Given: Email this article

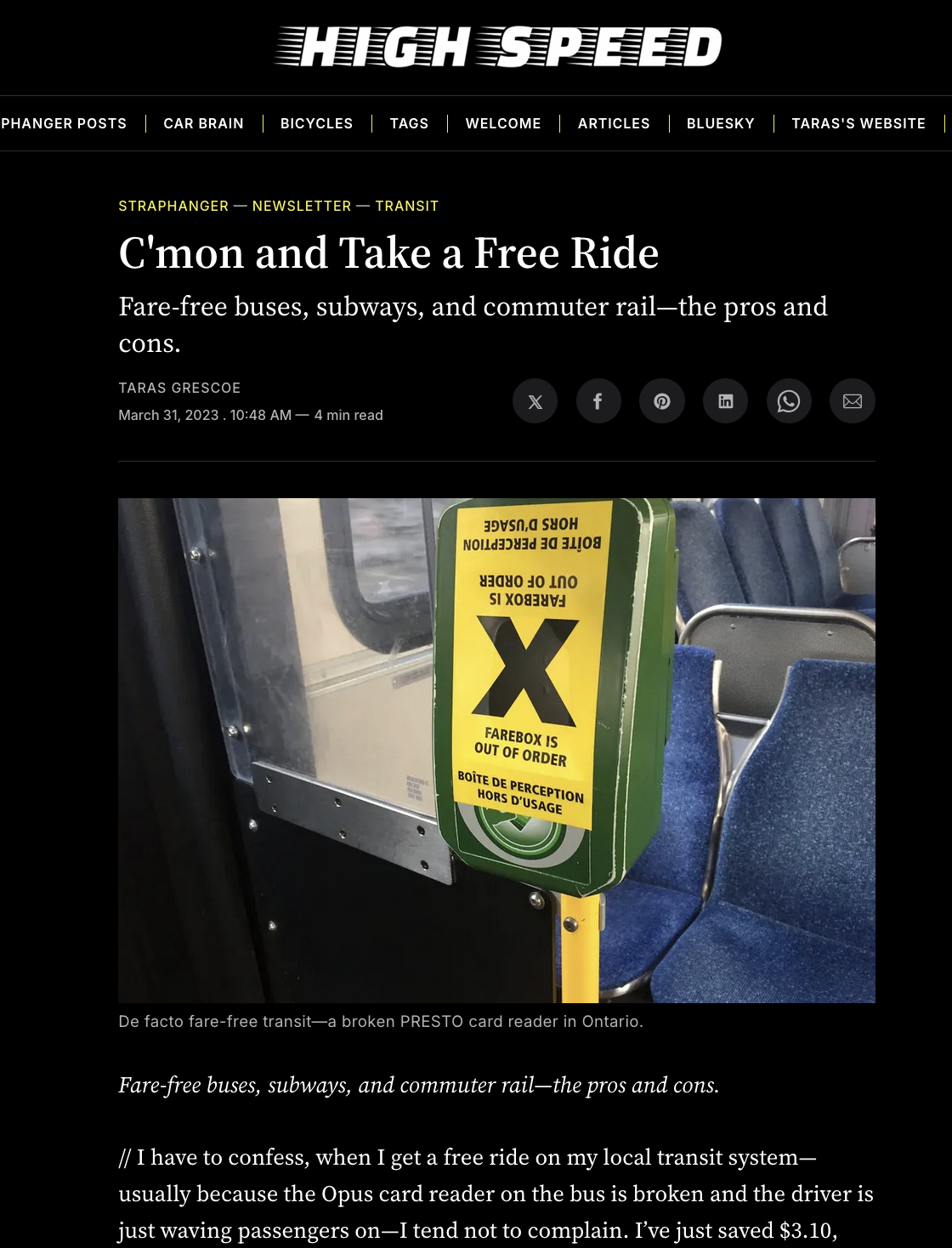Looking at the screenshot, I should [852, 401].
